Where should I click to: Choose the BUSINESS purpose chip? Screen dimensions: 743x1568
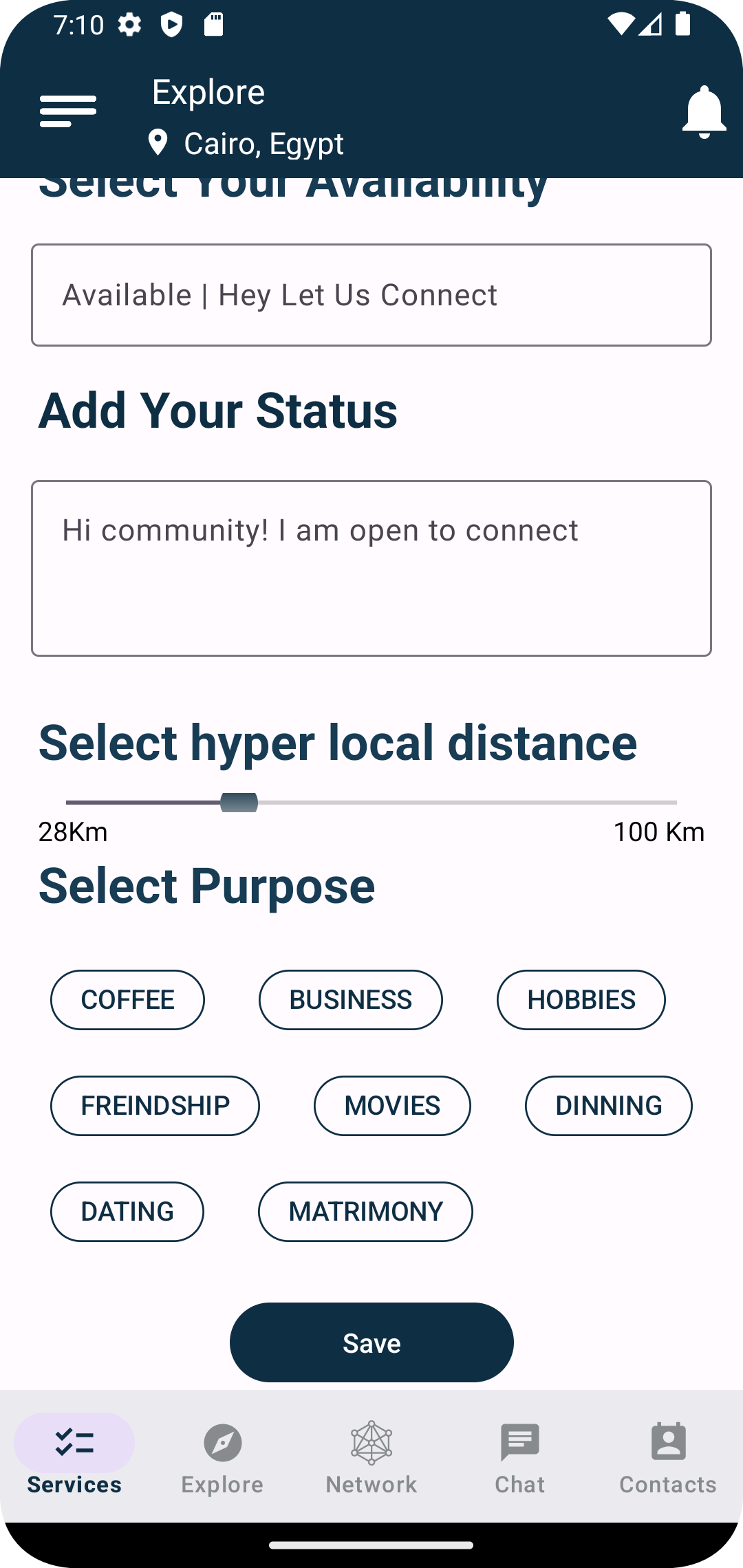pyautogui.click(x=351, y=1000)
